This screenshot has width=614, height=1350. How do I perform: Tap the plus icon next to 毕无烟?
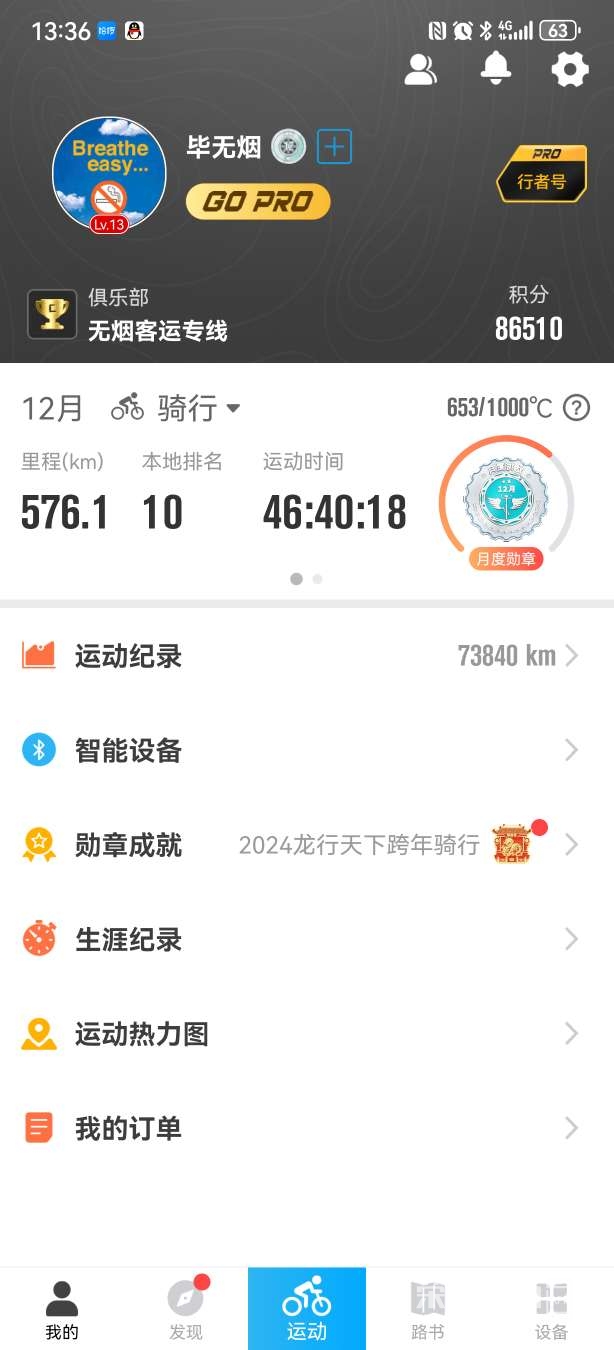coord(335,147)
